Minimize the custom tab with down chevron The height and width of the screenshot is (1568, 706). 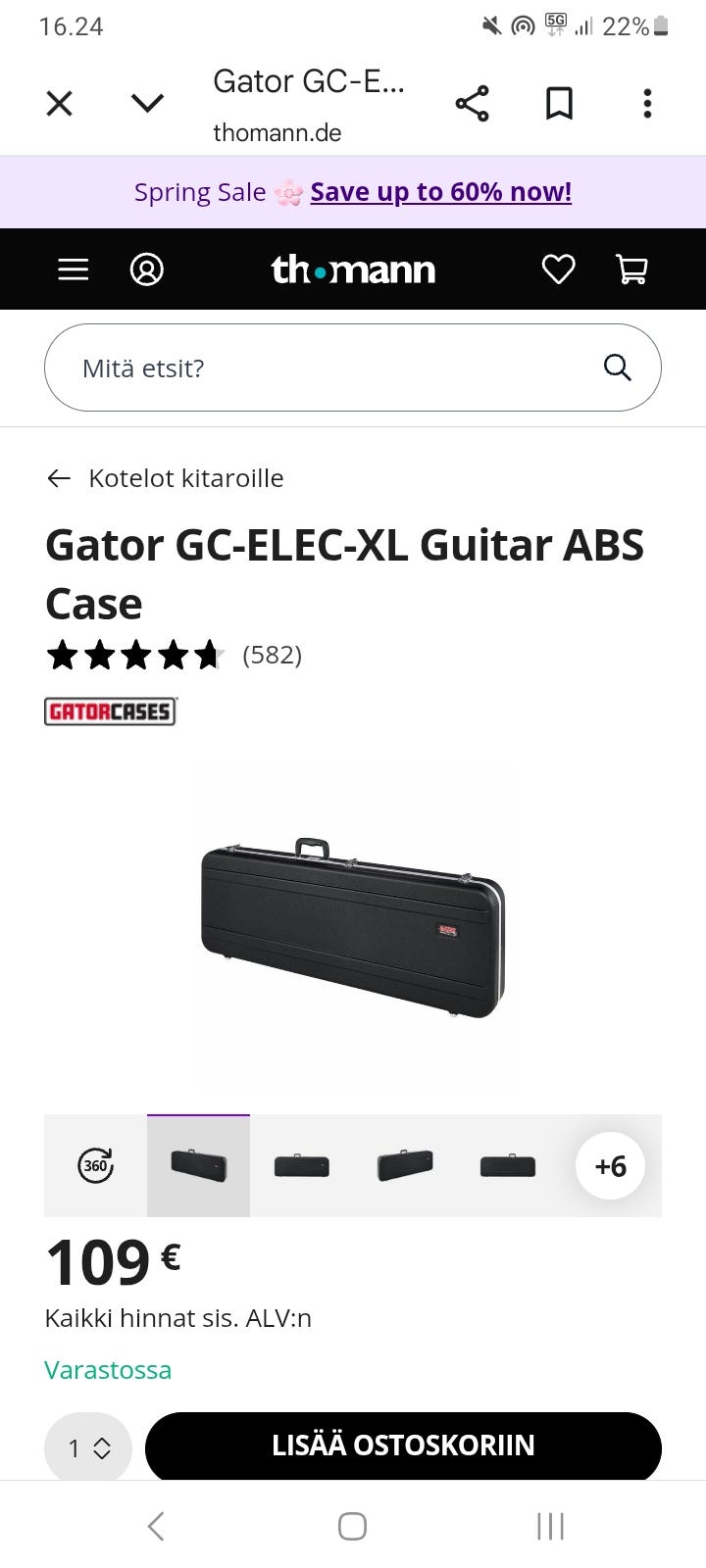pos(147,103)
